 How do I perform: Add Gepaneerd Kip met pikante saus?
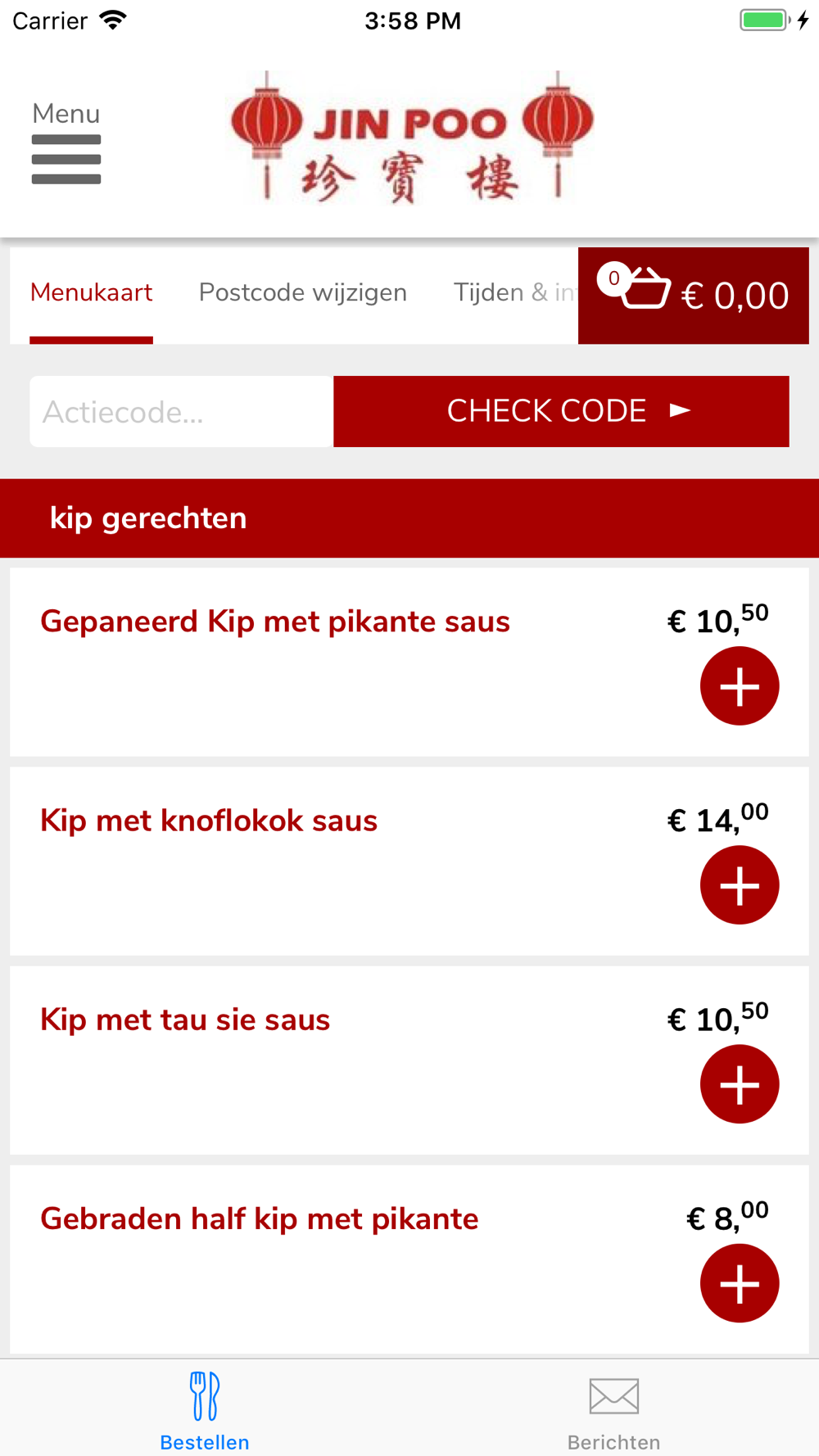(740, 686)
